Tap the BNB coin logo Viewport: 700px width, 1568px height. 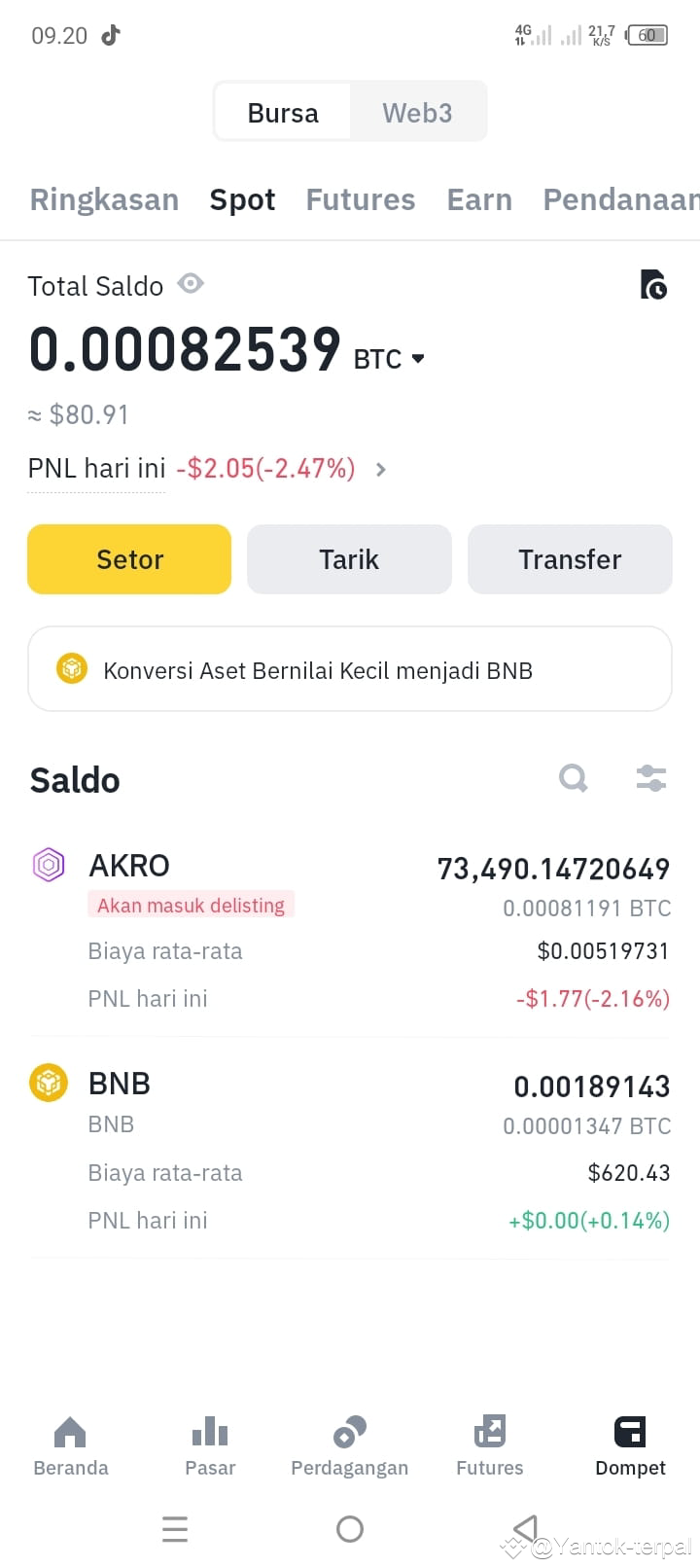(48, 1083)
